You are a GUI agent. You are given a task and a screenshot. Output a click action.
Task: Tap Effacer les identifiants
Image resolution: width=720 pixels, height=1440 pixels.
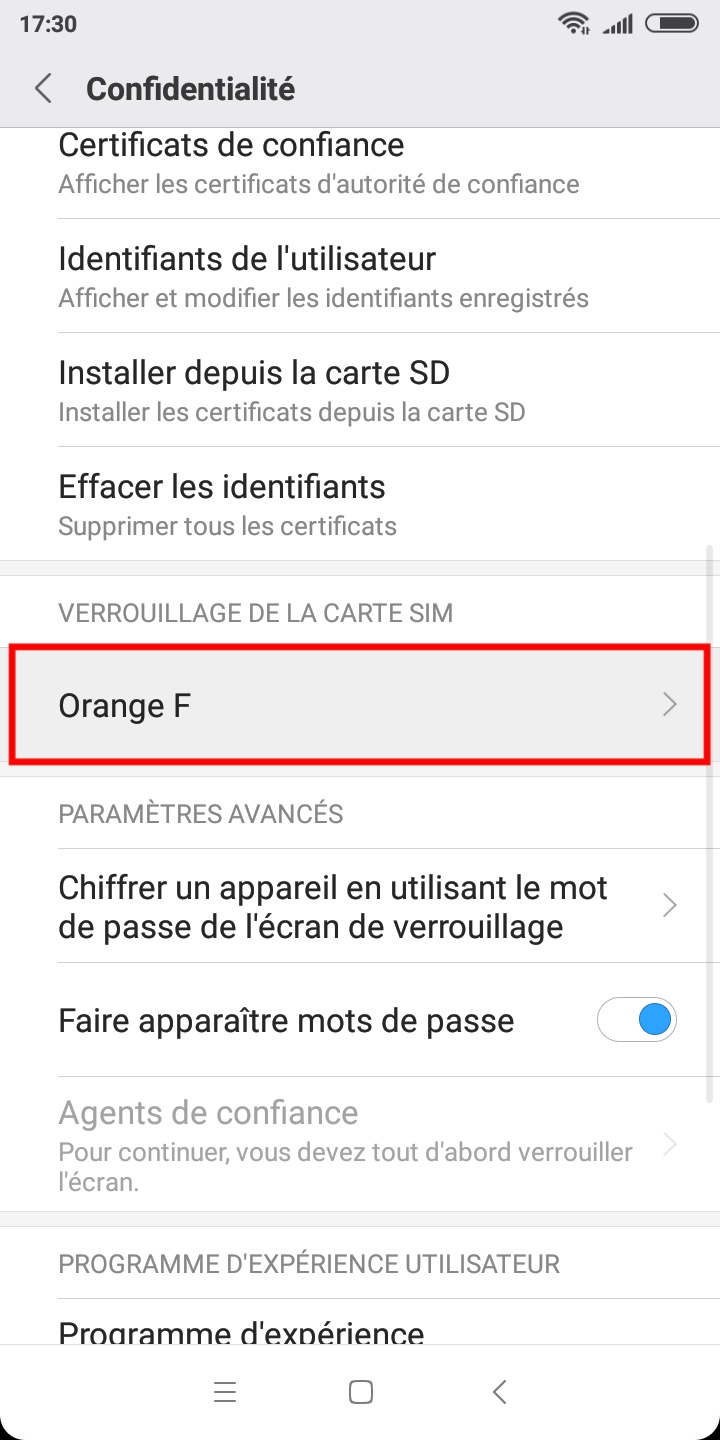(x=360, y=505)
